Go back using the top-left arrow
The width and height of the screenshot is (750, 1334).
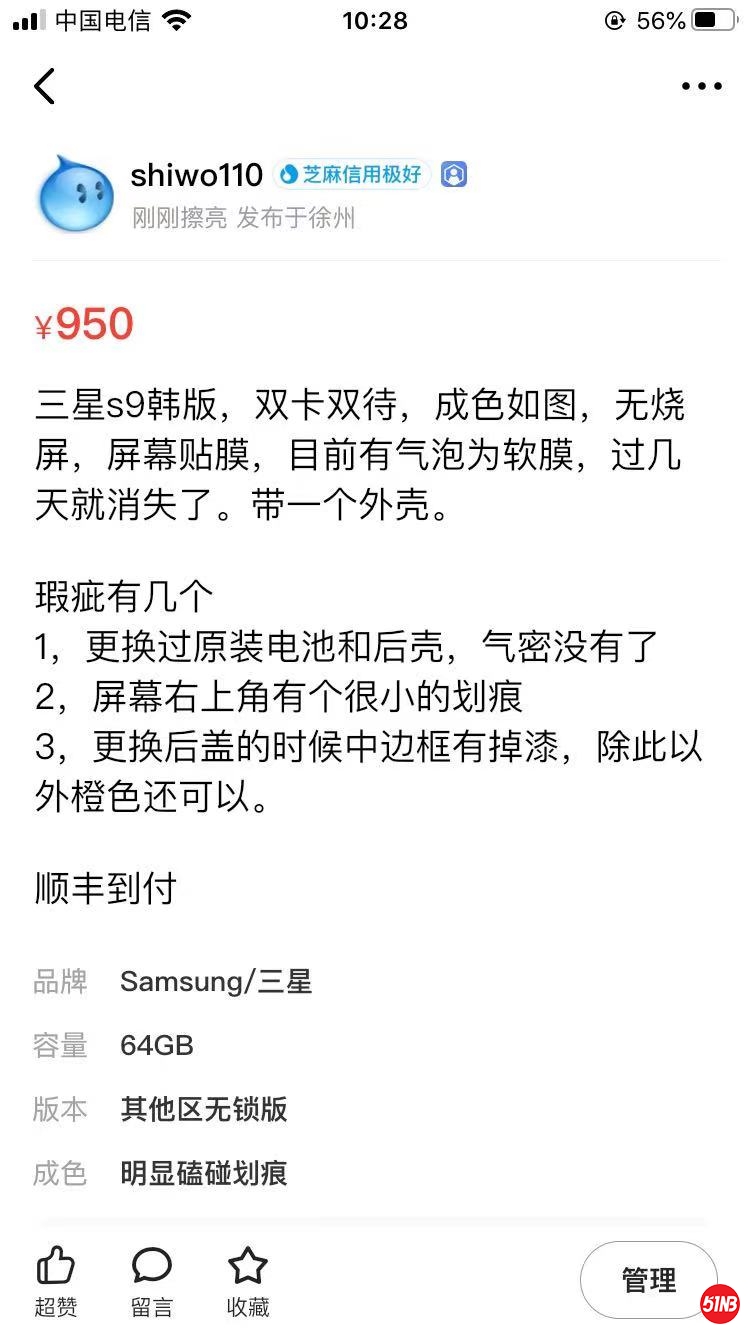point(44,87)
